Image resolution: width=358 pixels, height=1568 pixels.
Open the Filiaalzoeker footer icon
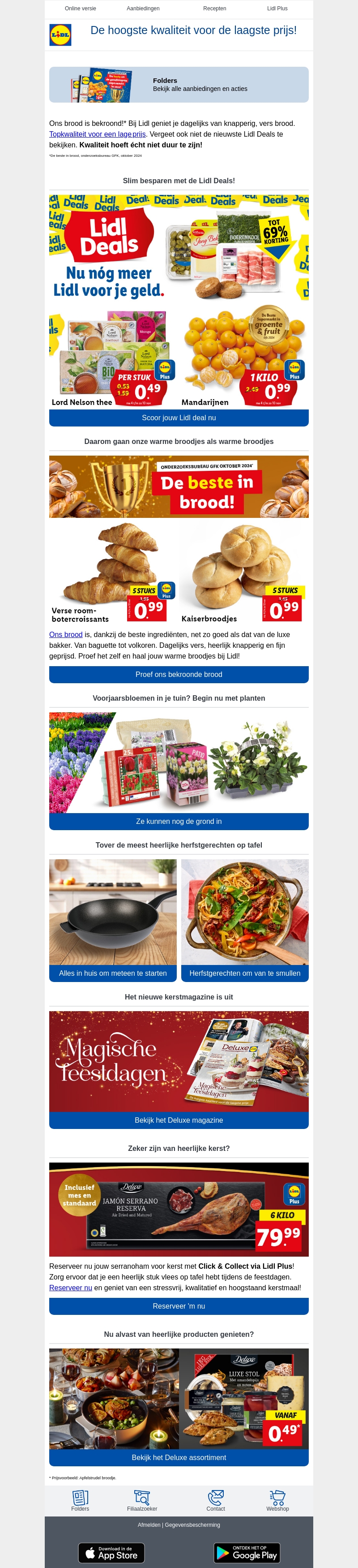click(x=142, y=1501)
